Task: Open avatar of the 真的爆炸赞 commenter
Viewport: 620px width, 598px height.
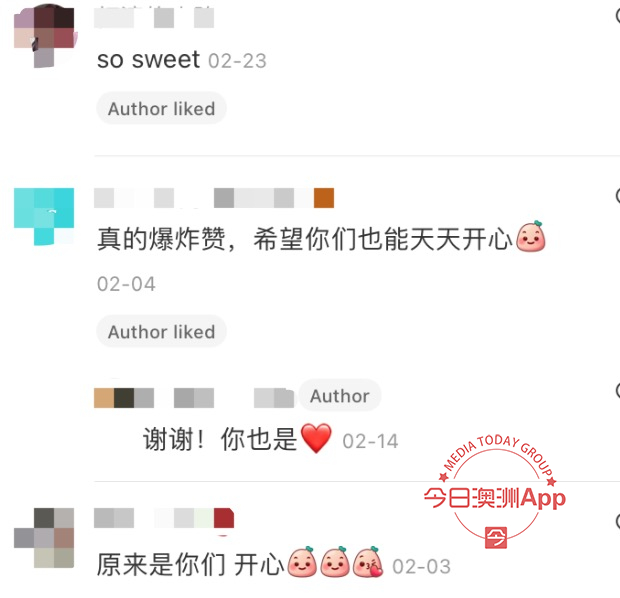Action: 43,215
